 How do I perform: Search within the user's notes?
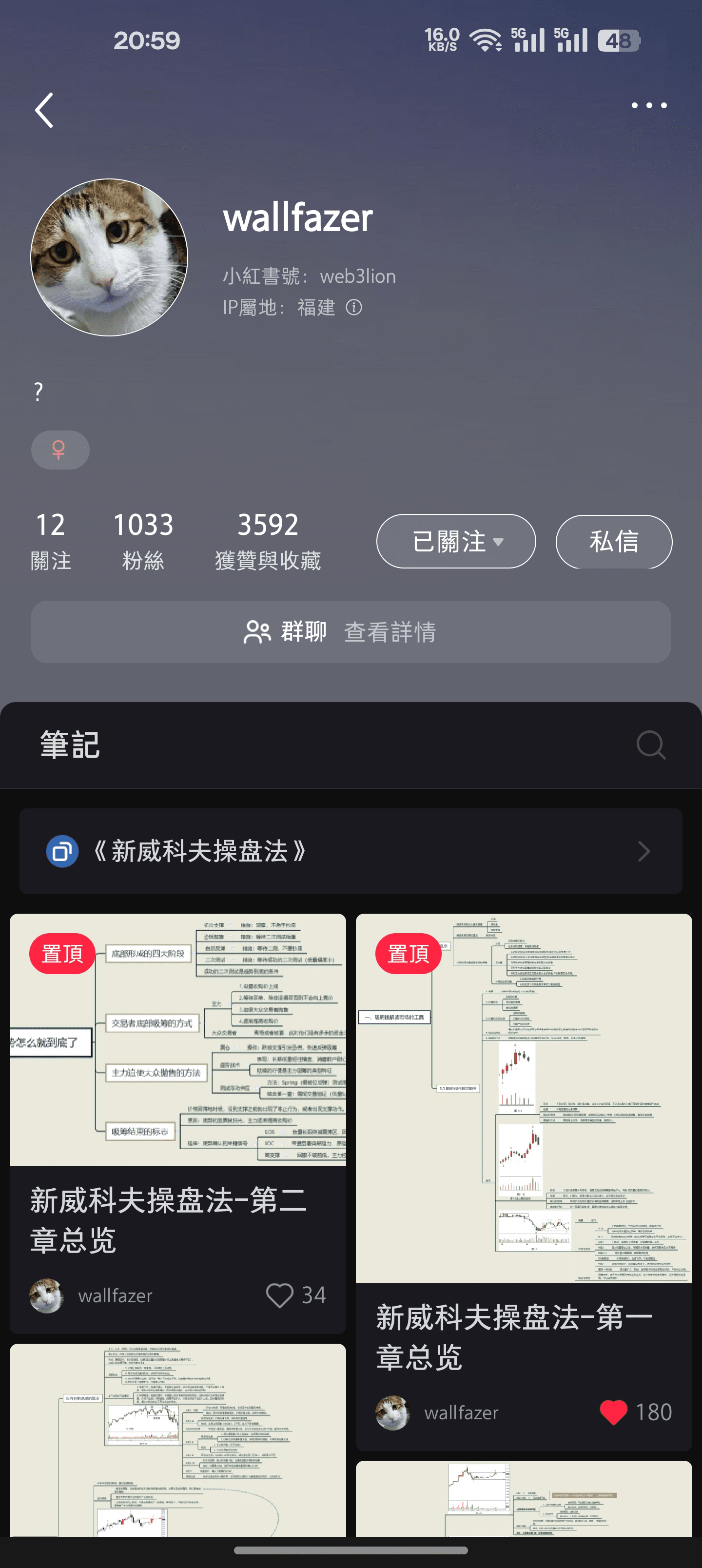(651, 745)
